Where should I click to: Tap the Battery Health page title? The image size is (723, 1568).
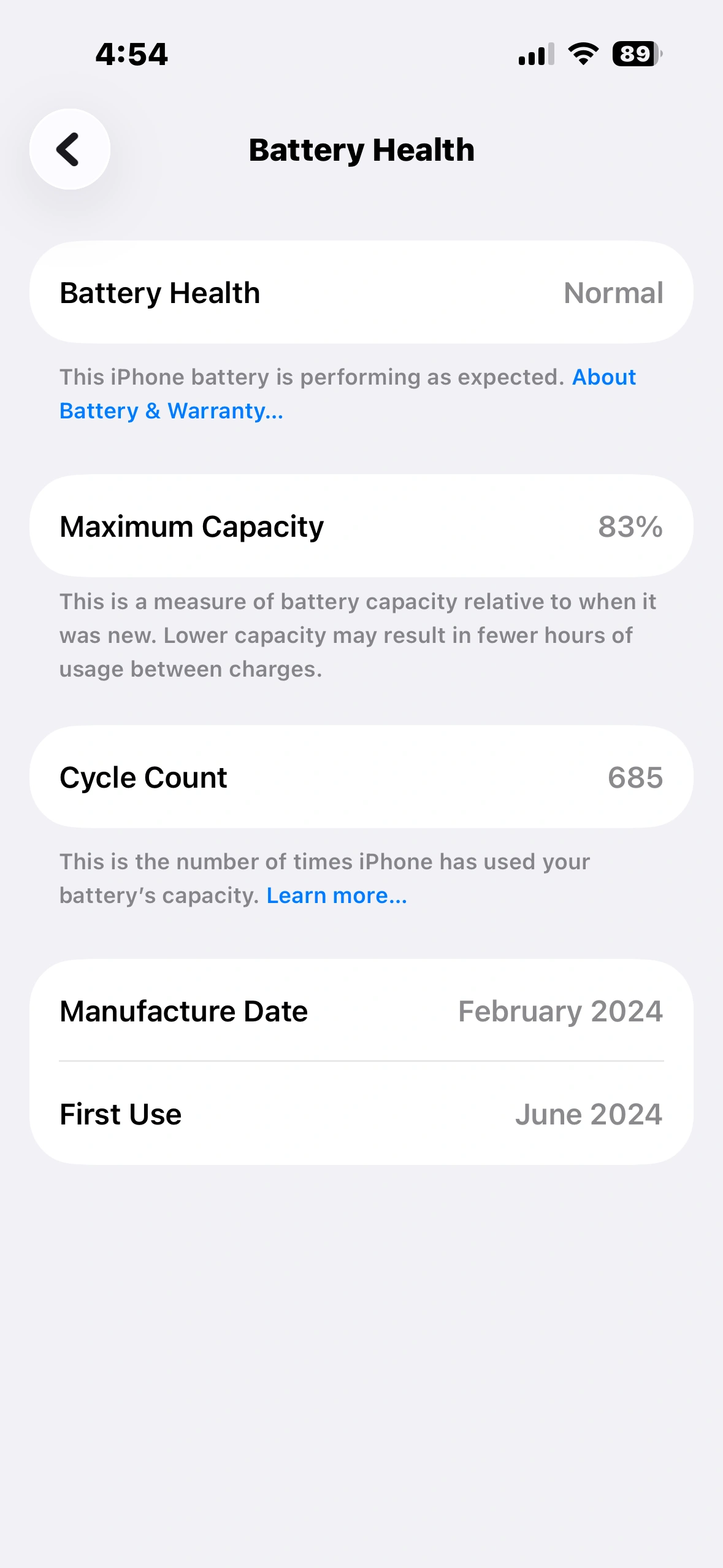coord(361,149)
